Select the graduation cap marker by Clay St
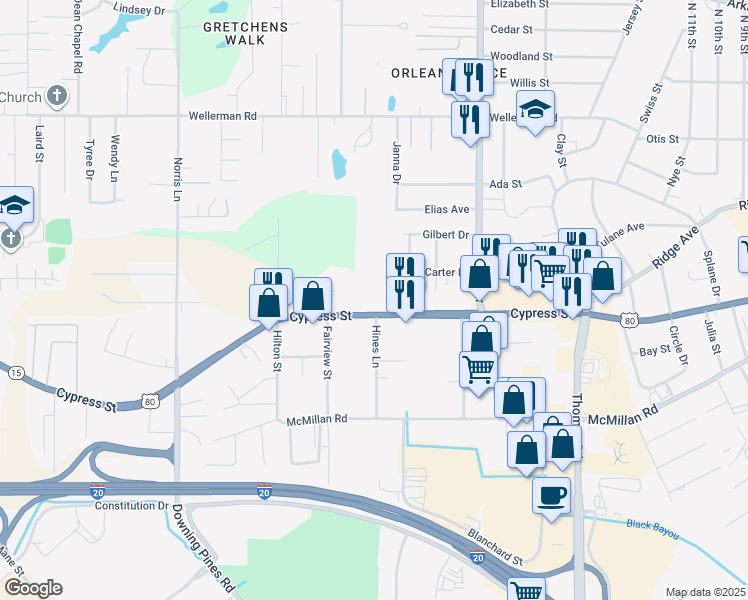The width and height of the screenshot is (748, 600). (535, 112)
